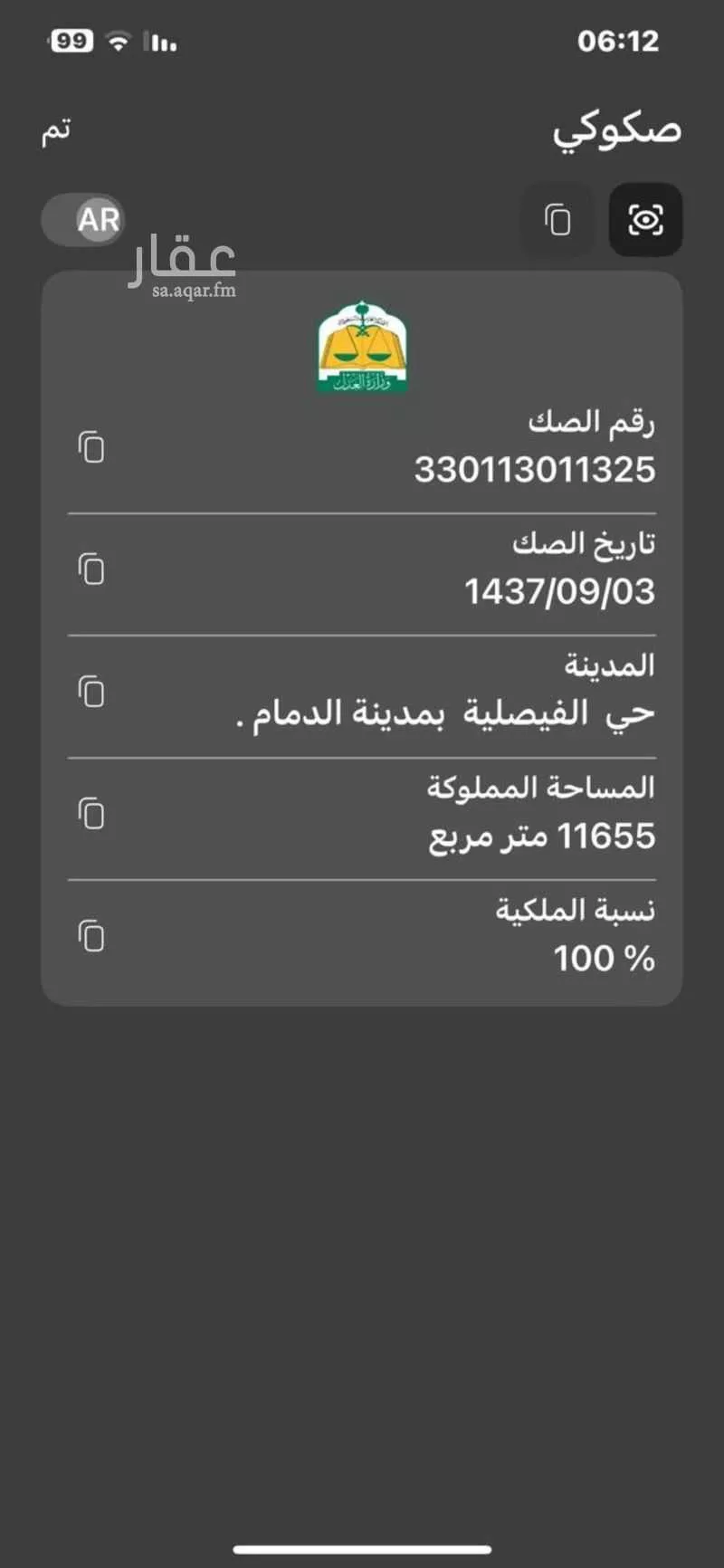This screenshot has width=724, height=1568.
Task: Copy the owned area 11655 value
Action: (x=91, y=814)
